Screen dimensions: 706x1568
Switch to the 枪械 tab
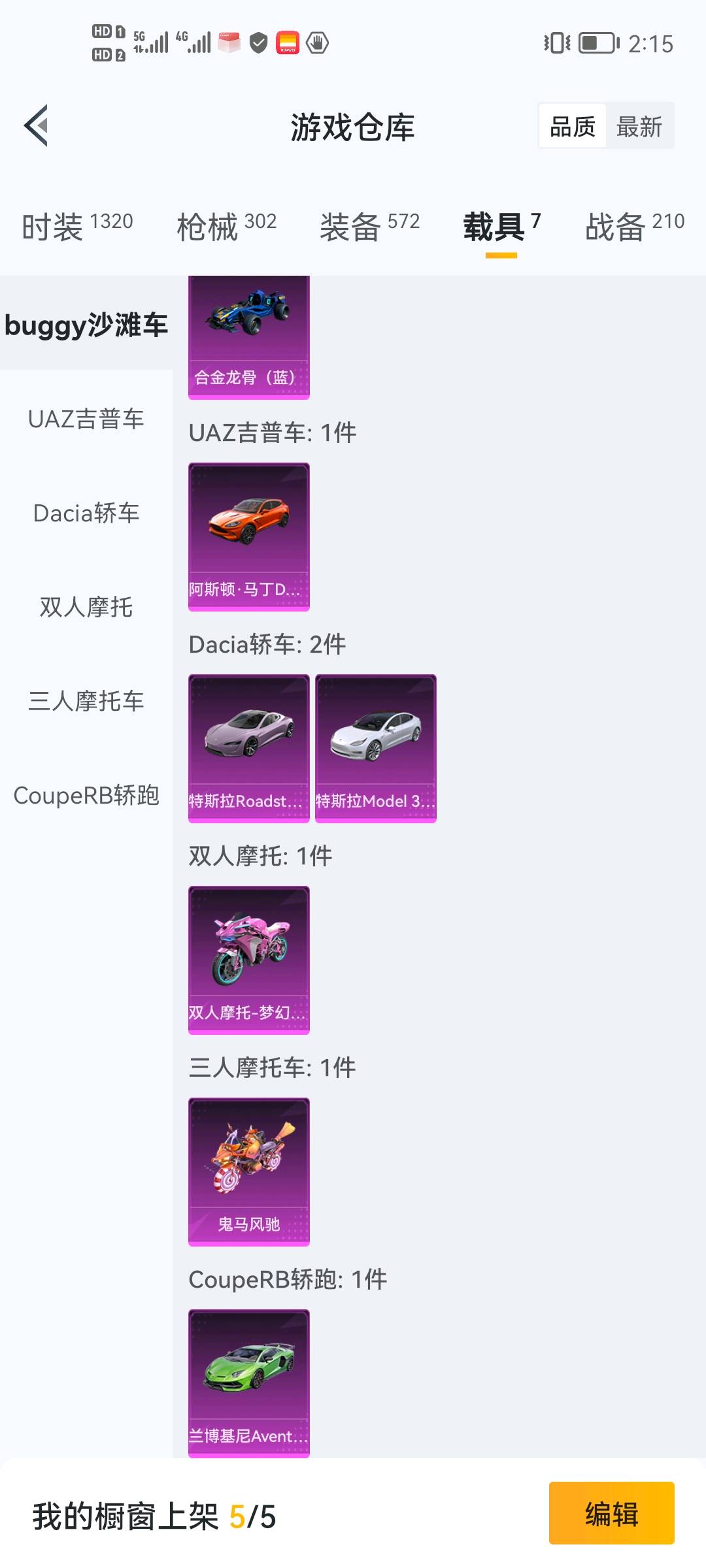point(226,226)
